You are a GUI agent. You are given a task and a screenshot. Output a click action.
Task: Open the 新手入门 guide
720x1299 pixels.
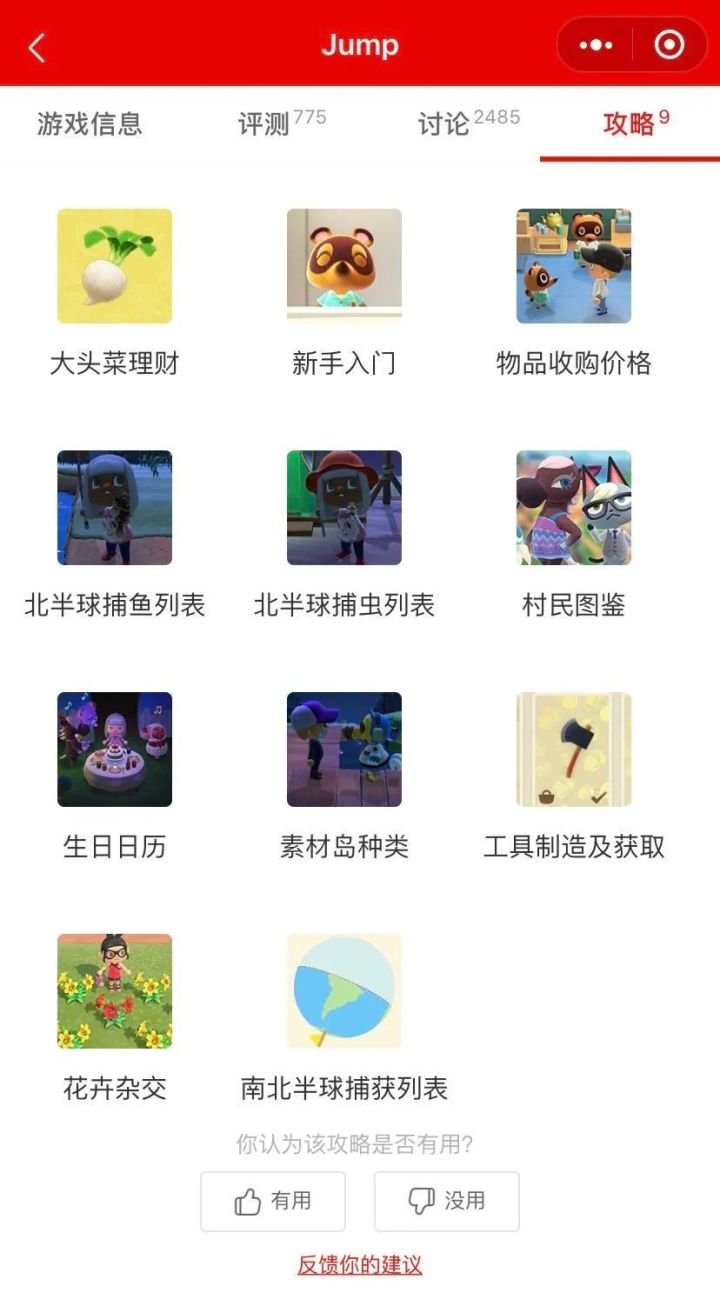click(x=344, y=291)
